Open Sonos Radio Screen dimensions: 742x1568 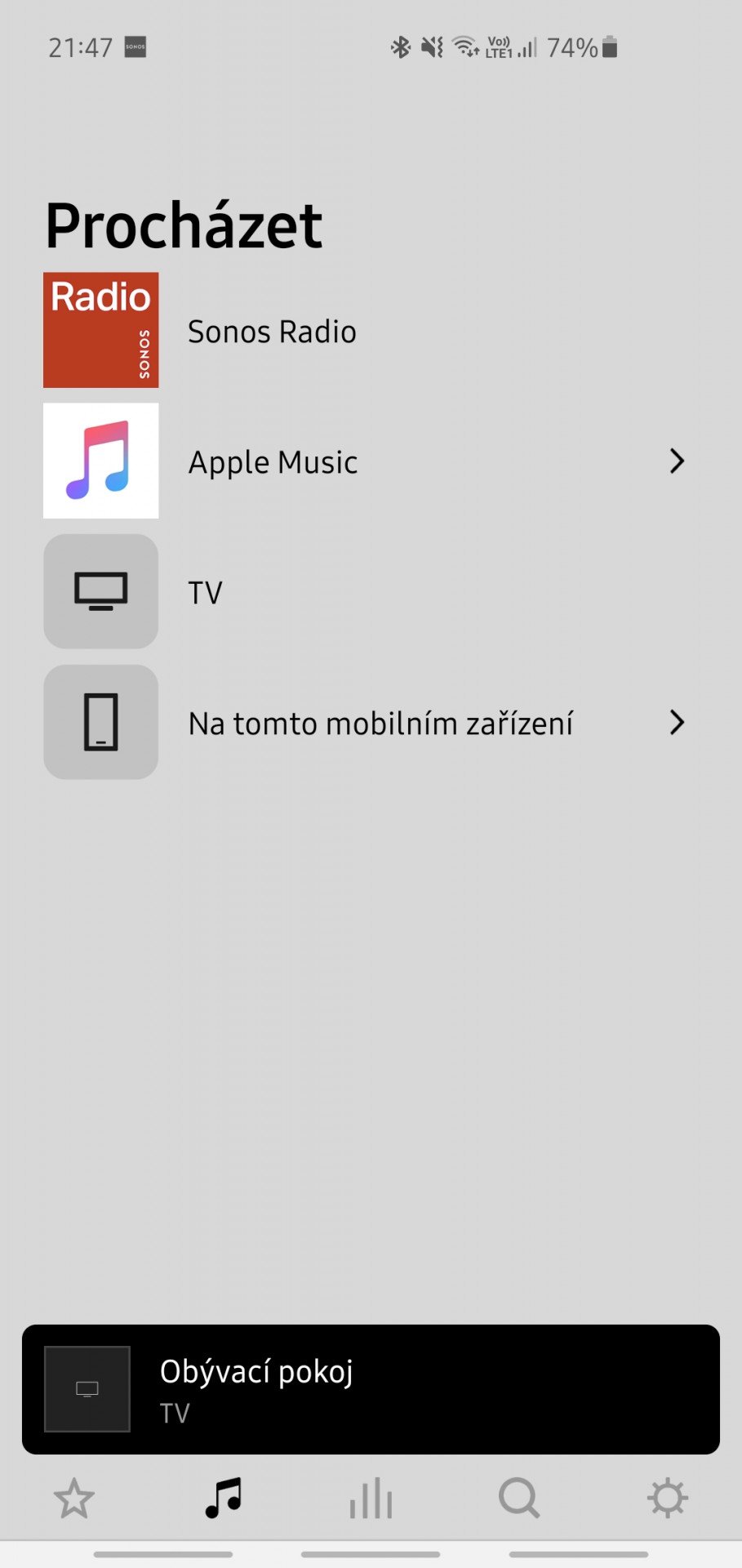coord(371,330)
